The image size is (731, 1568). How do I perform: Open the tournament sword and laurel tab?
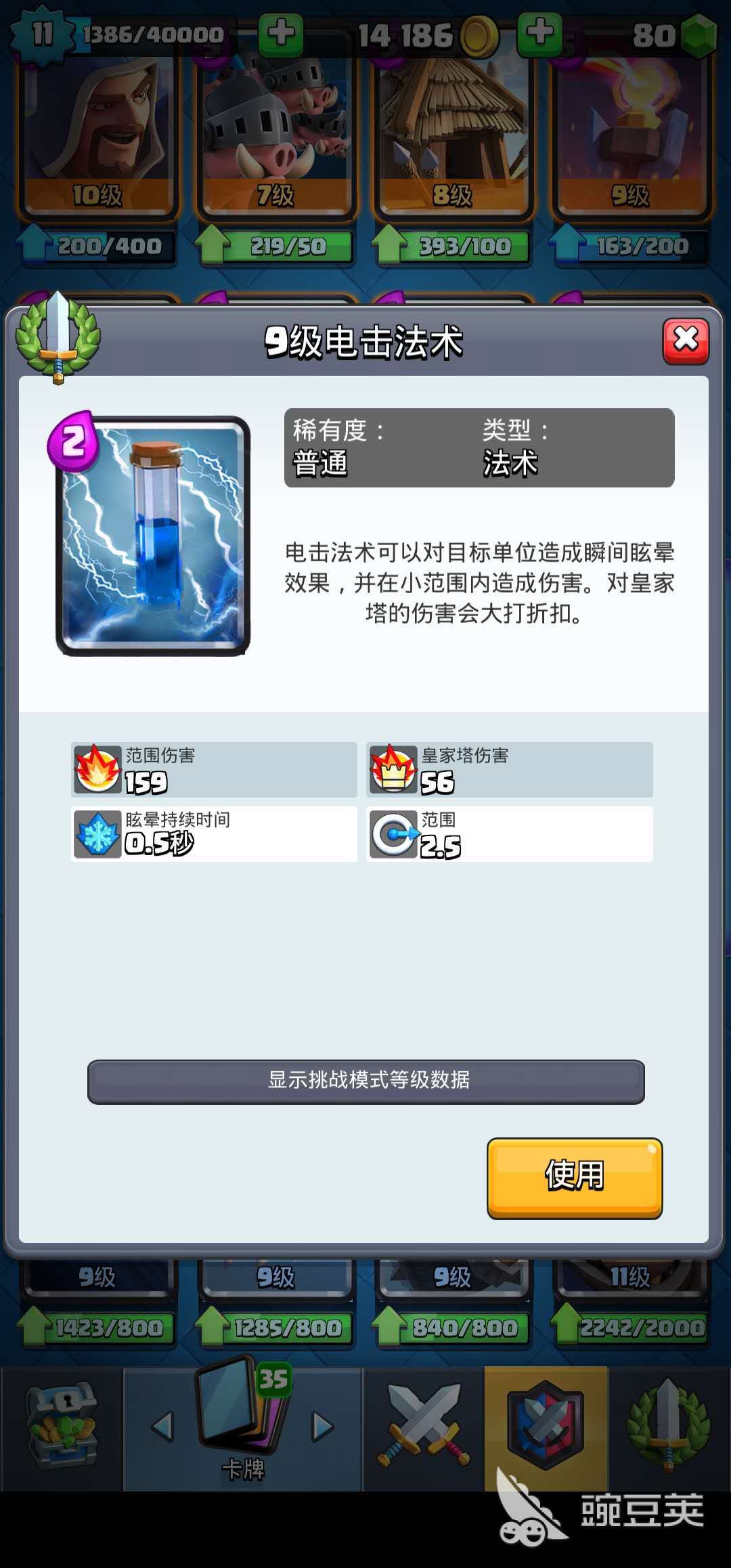pyautogui.click(x=669, y=1426)
